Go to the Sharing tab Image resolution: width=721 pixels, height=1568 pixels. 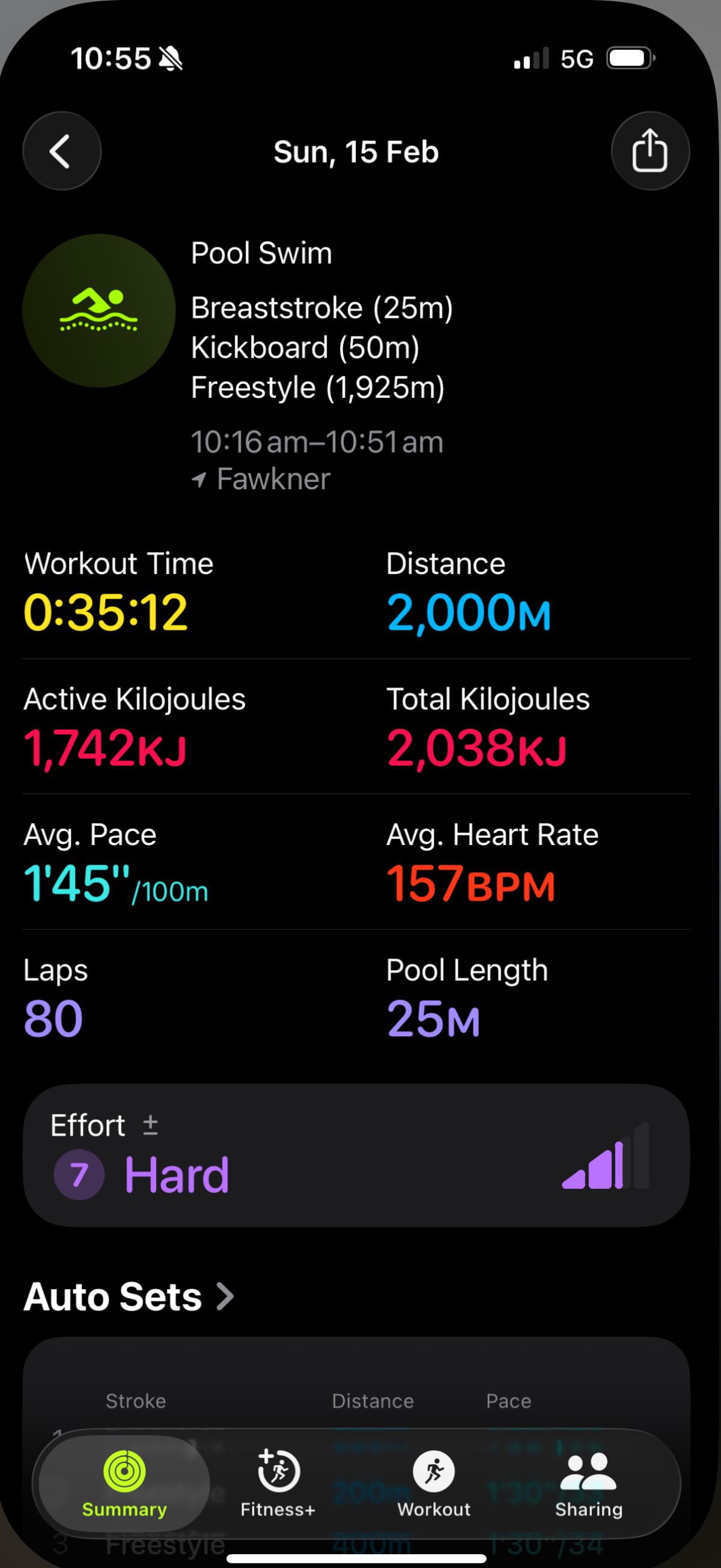[x=588, y=1483]
